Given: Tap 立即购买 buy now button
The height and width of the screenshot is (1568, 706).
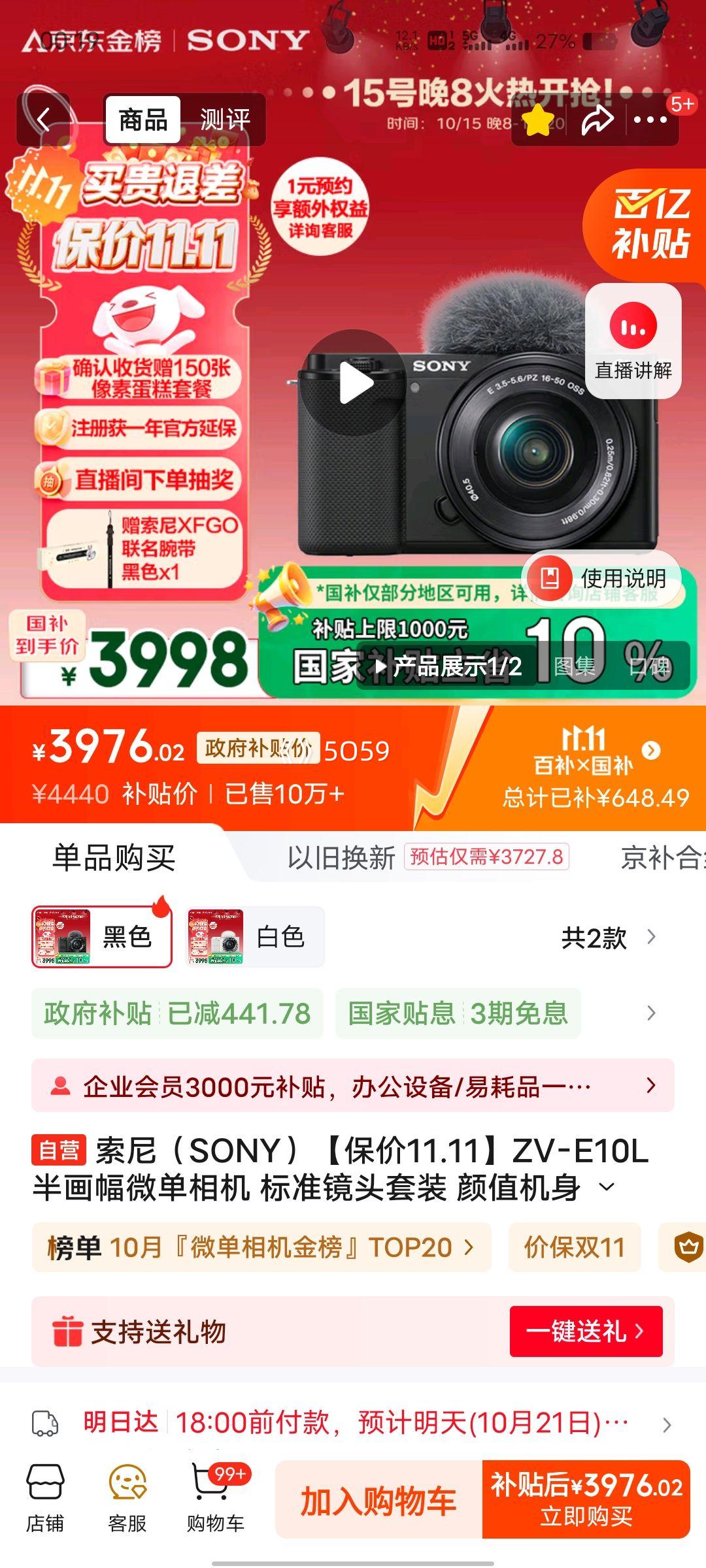Looking at the screenshot, I should point(586,1500).
